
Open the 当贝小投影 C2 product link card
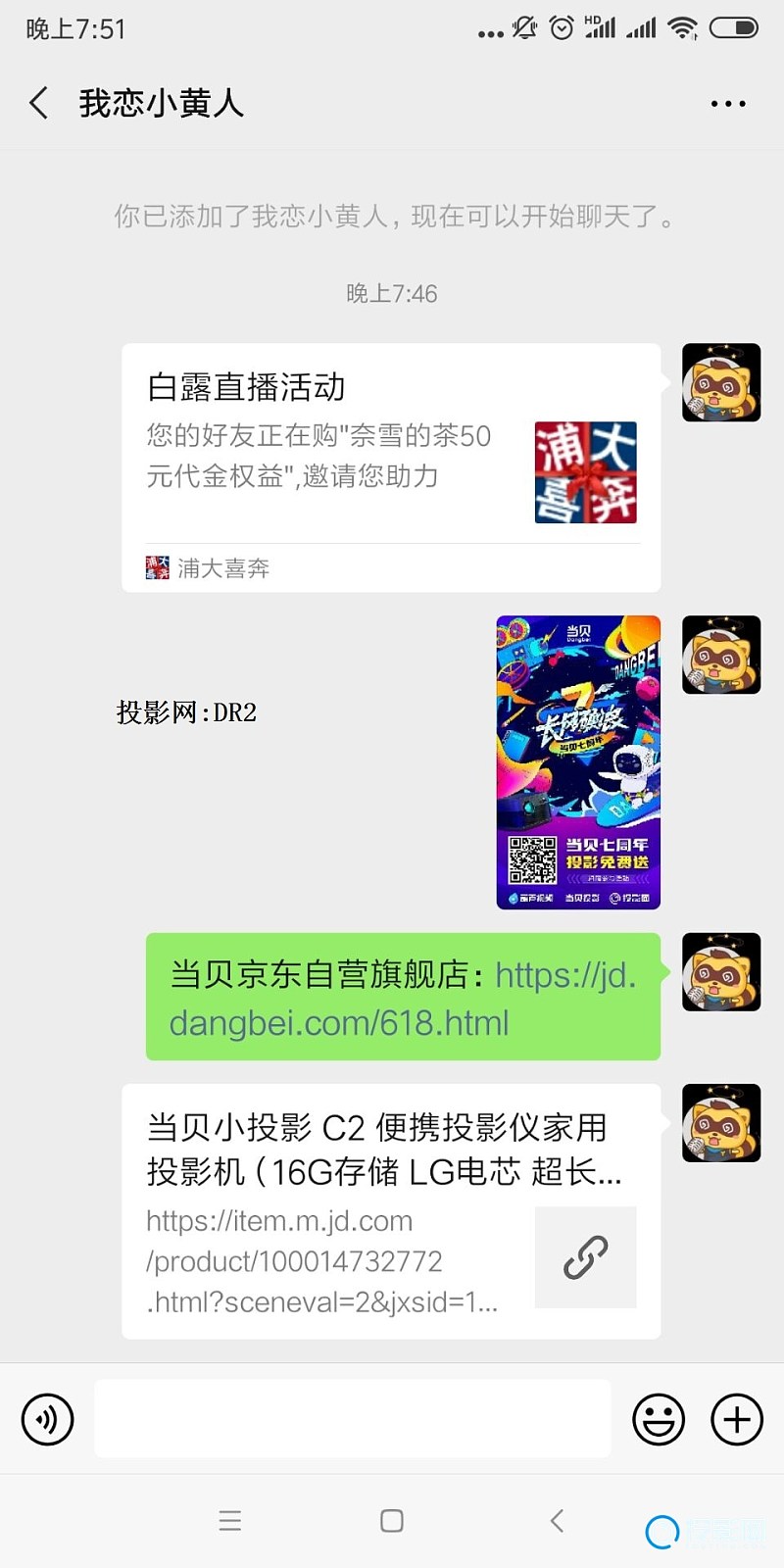pyautogui.click(x=390, y=1210)
